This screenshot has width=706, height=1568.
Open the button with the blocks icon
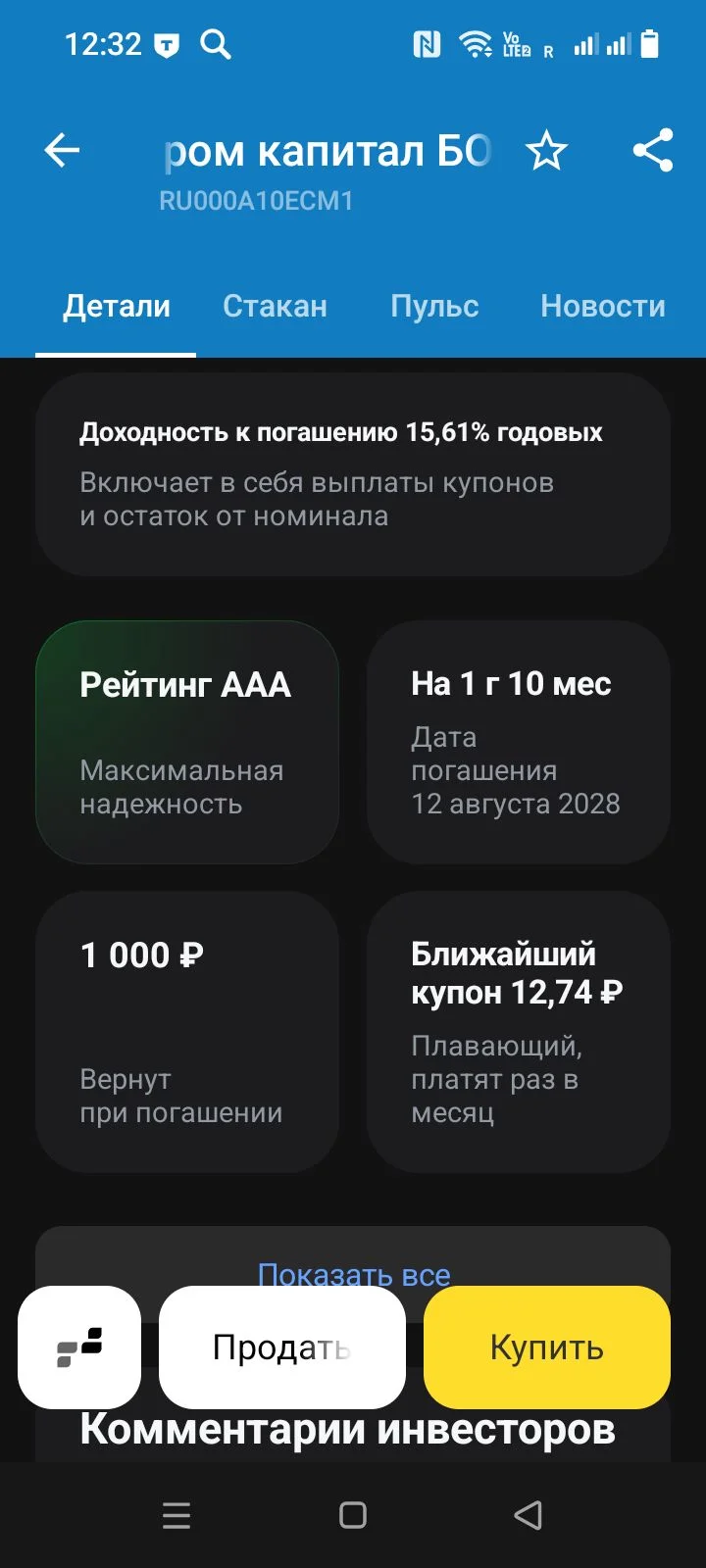(x=79, y=1347)
